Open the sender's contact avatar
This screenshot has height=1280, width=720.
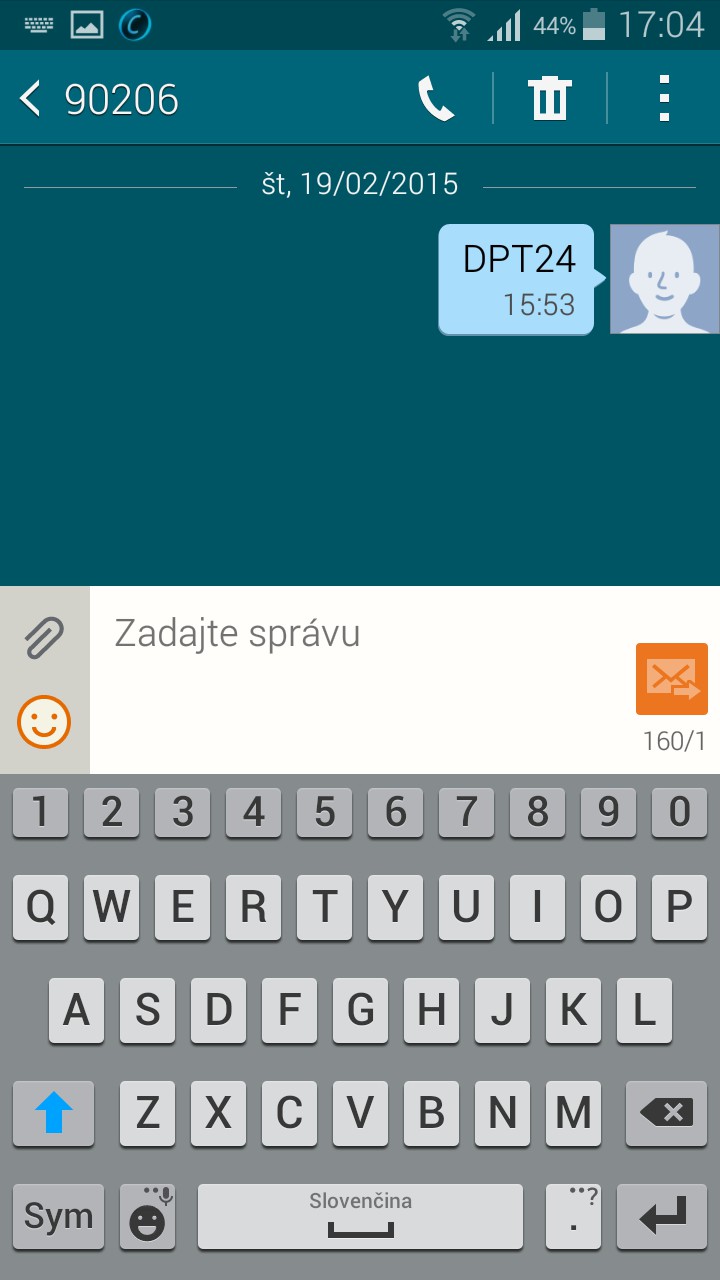[664, 278]
